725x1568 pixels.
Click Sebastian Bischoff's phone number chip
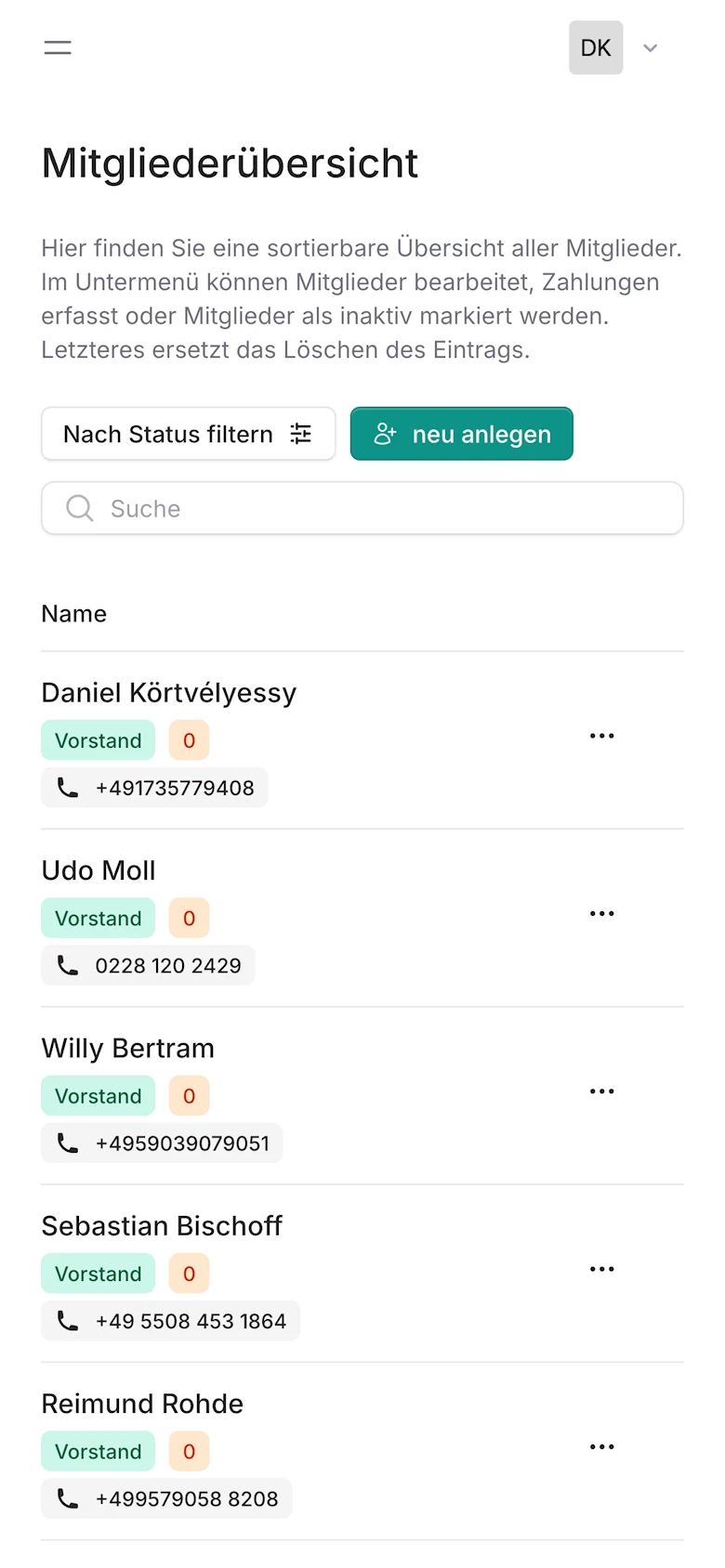(170, 1320)
